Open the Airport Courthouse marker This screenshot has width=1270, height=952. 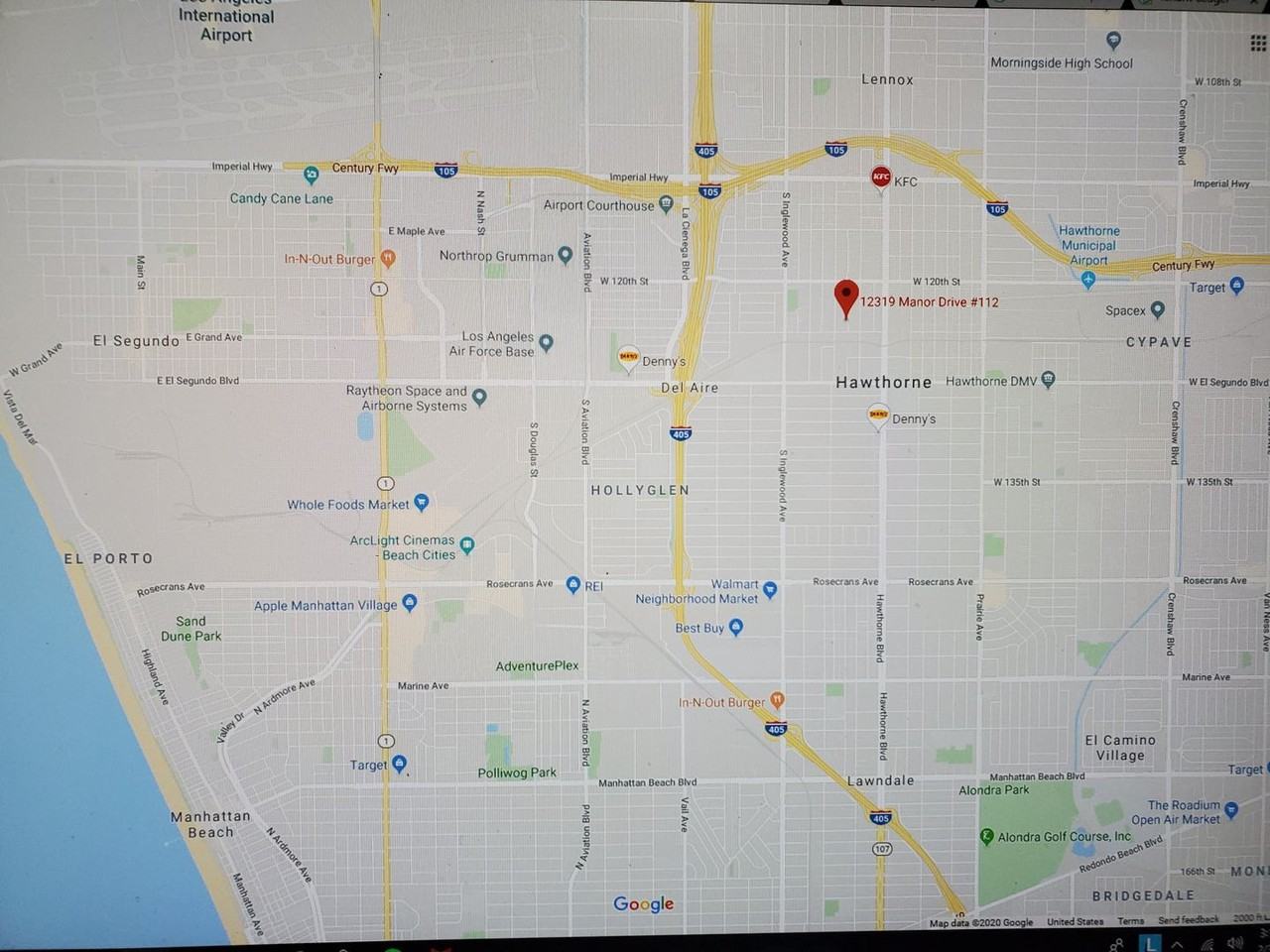[x=666, y=205]
